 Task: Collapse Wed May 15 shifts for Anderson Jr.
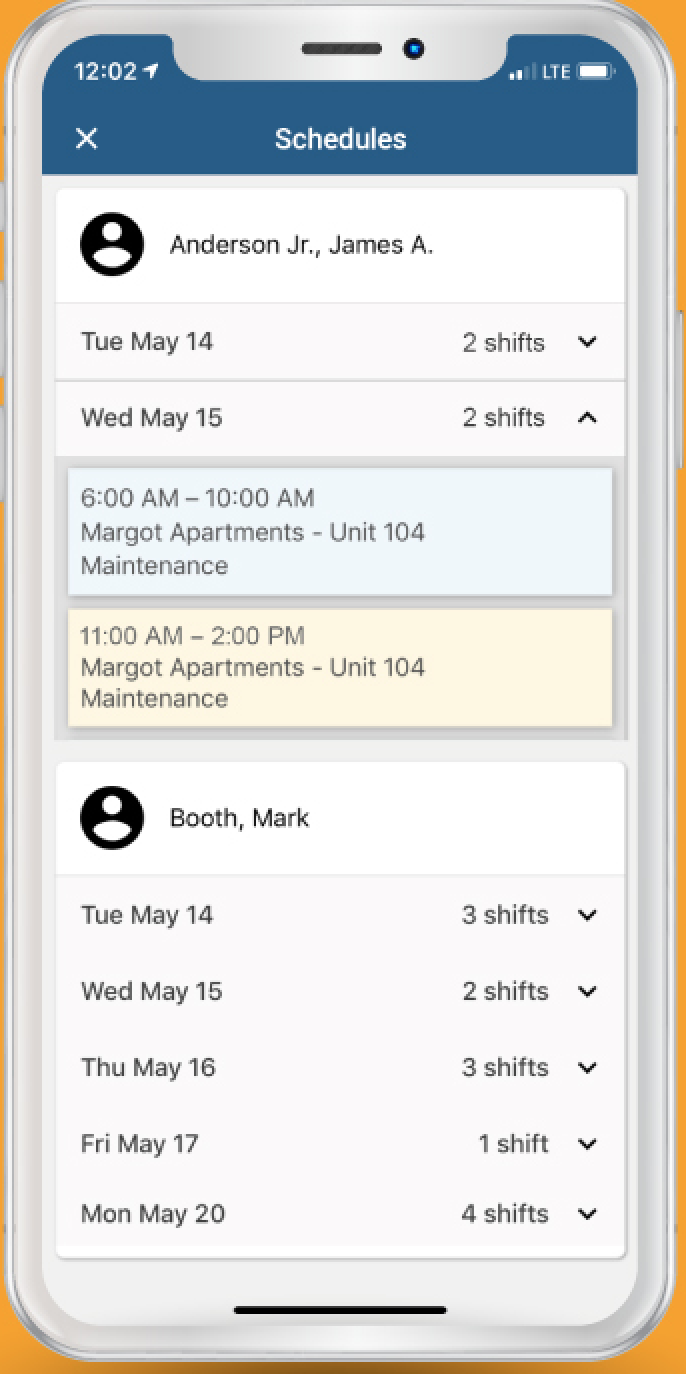(587, 418)
